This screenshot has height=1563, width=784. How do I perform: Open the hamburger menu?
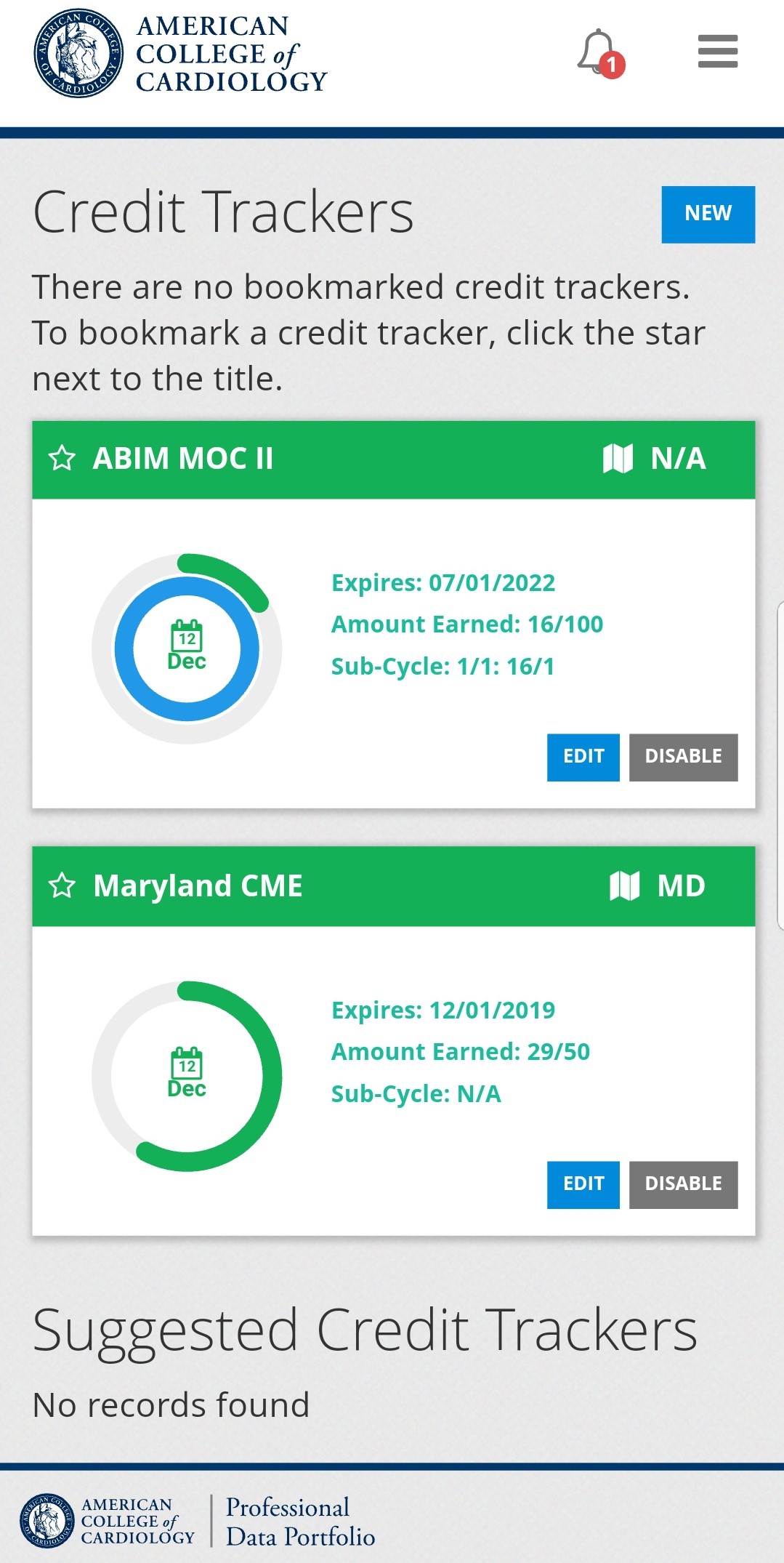(x=717, y=52)
